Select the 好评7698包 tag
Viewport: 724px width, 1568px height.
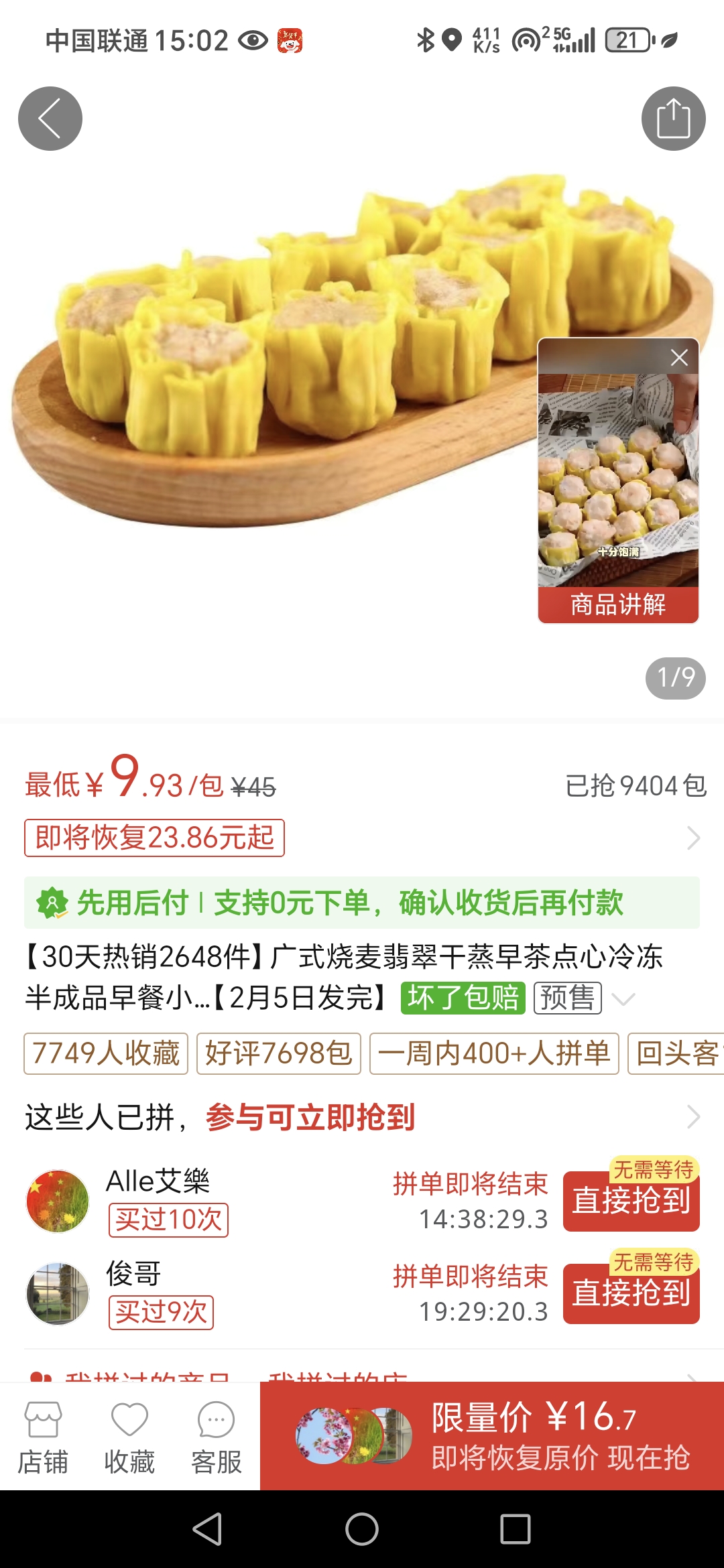[279, 1054]
